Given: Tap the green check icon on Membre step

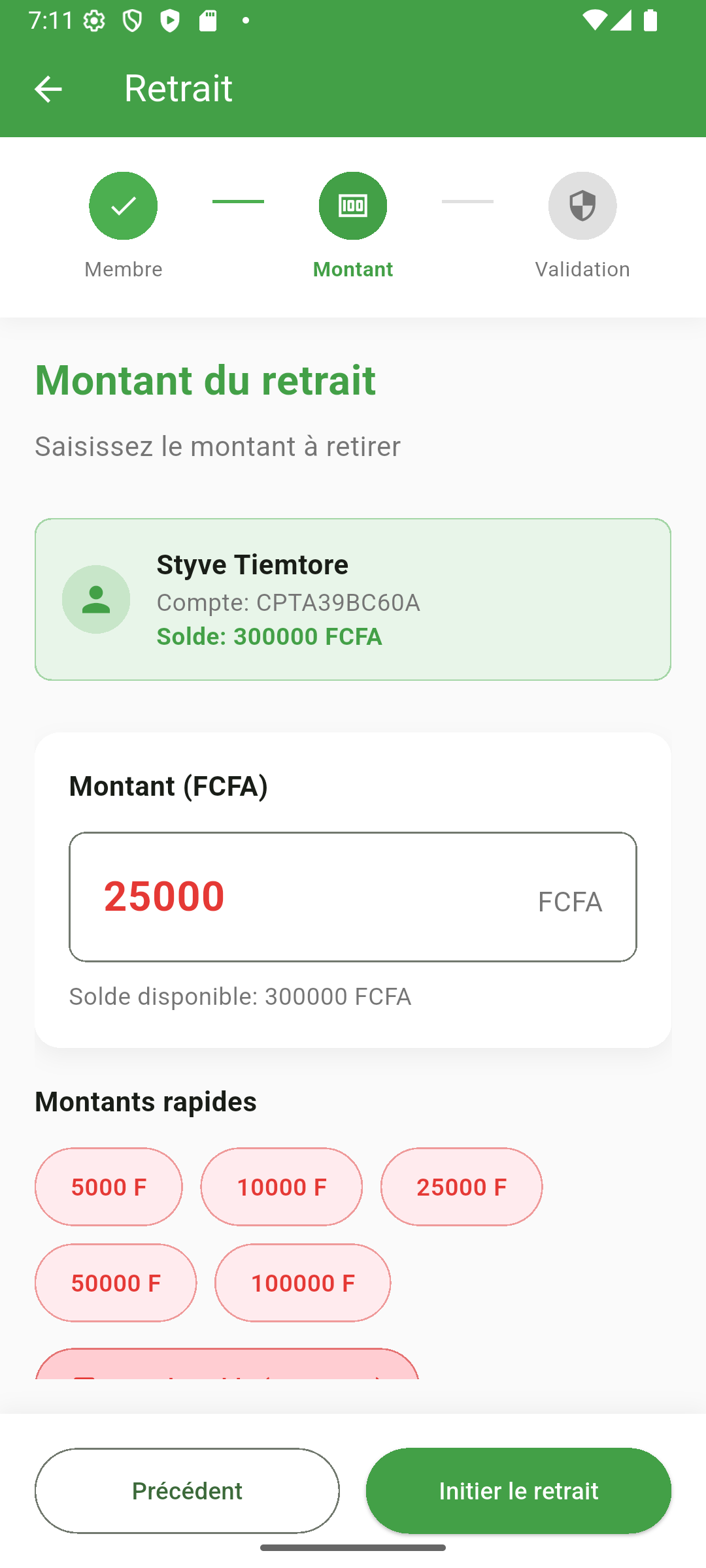Looking at the screenshot, I should tap(124, 205).
